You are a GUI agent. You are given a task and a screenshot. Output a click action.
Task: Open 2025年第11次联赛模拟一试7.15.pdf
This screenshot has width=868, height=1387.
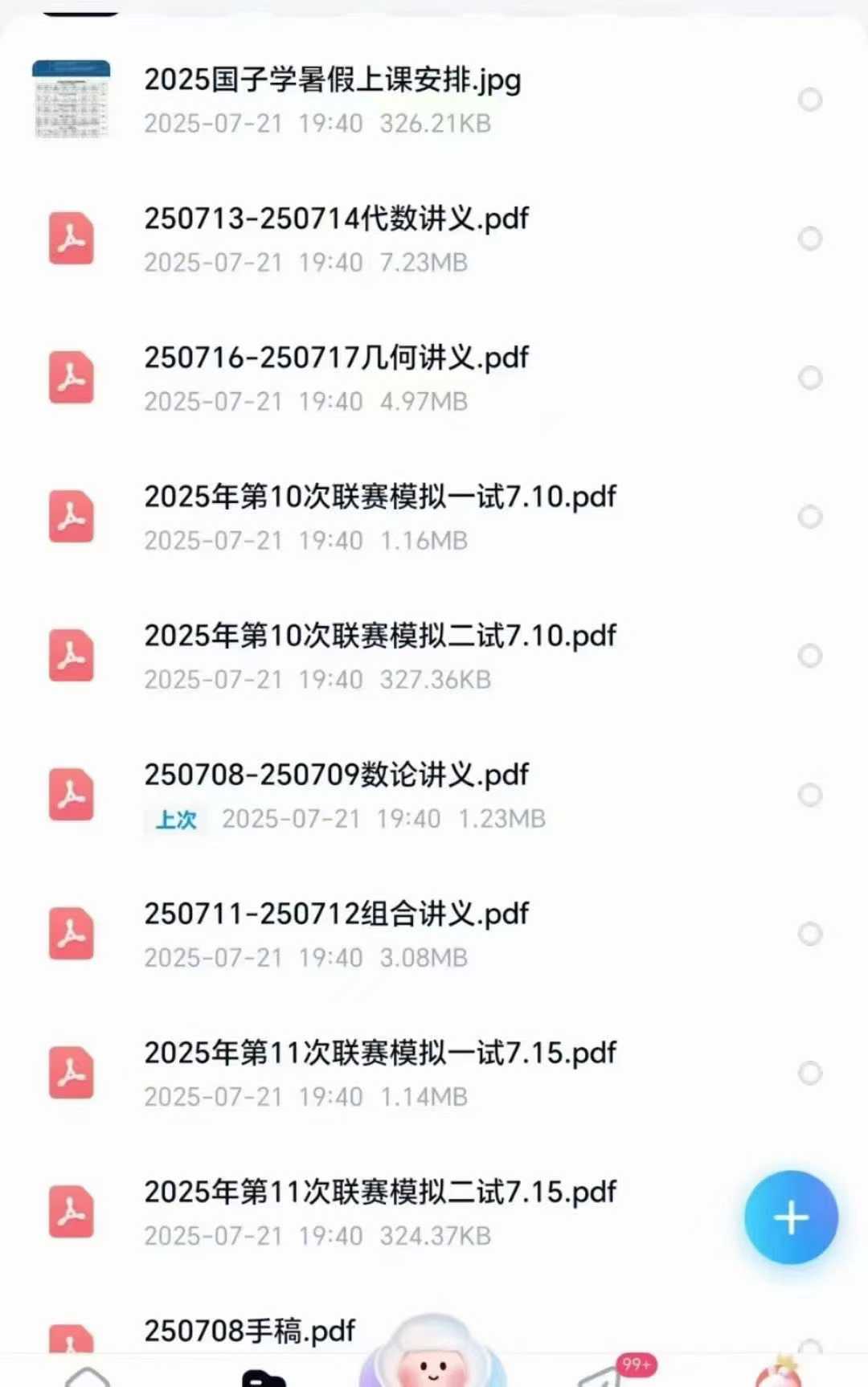pos(378,1052)
